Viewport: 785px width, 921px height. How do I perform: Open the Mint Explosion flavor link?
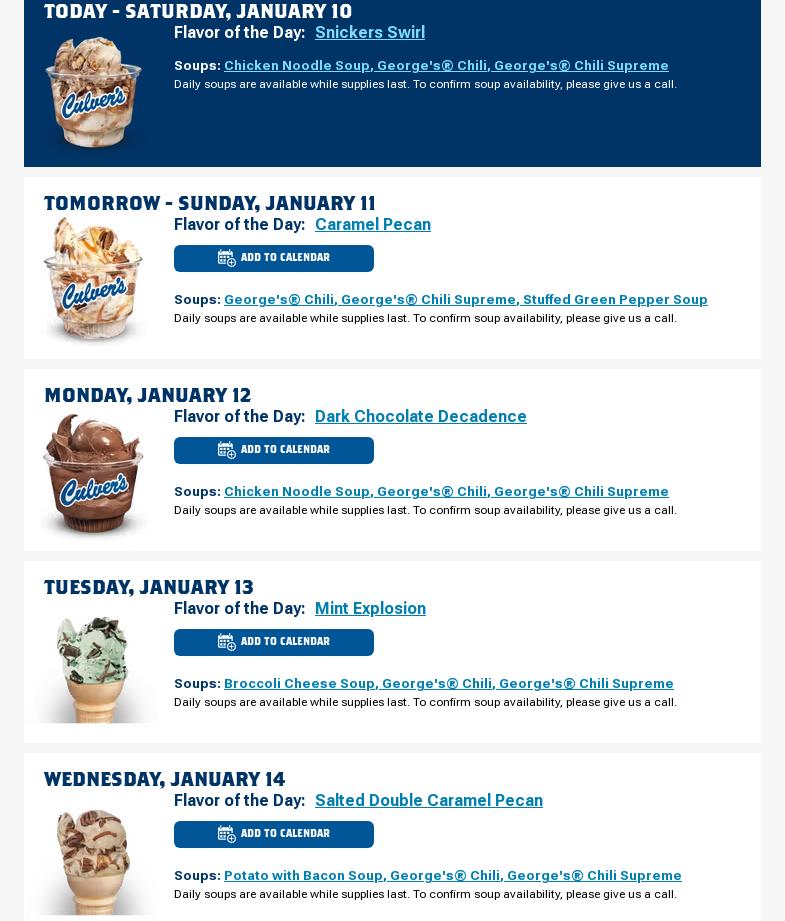[370, 609]
